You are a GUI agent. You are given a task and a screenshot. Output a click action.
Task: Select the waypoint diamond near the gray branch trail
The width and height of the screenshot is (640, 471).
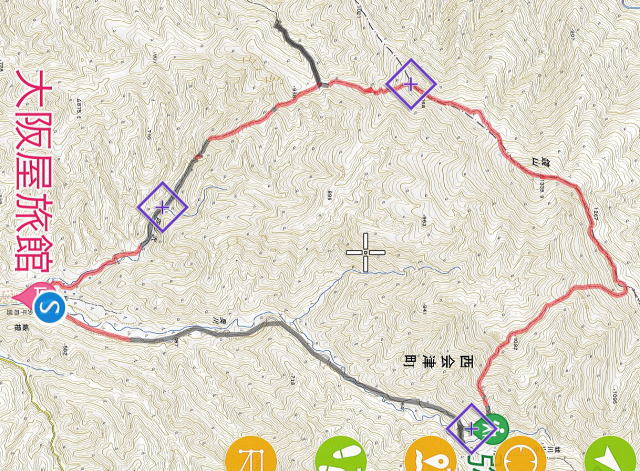pos(410,84)
